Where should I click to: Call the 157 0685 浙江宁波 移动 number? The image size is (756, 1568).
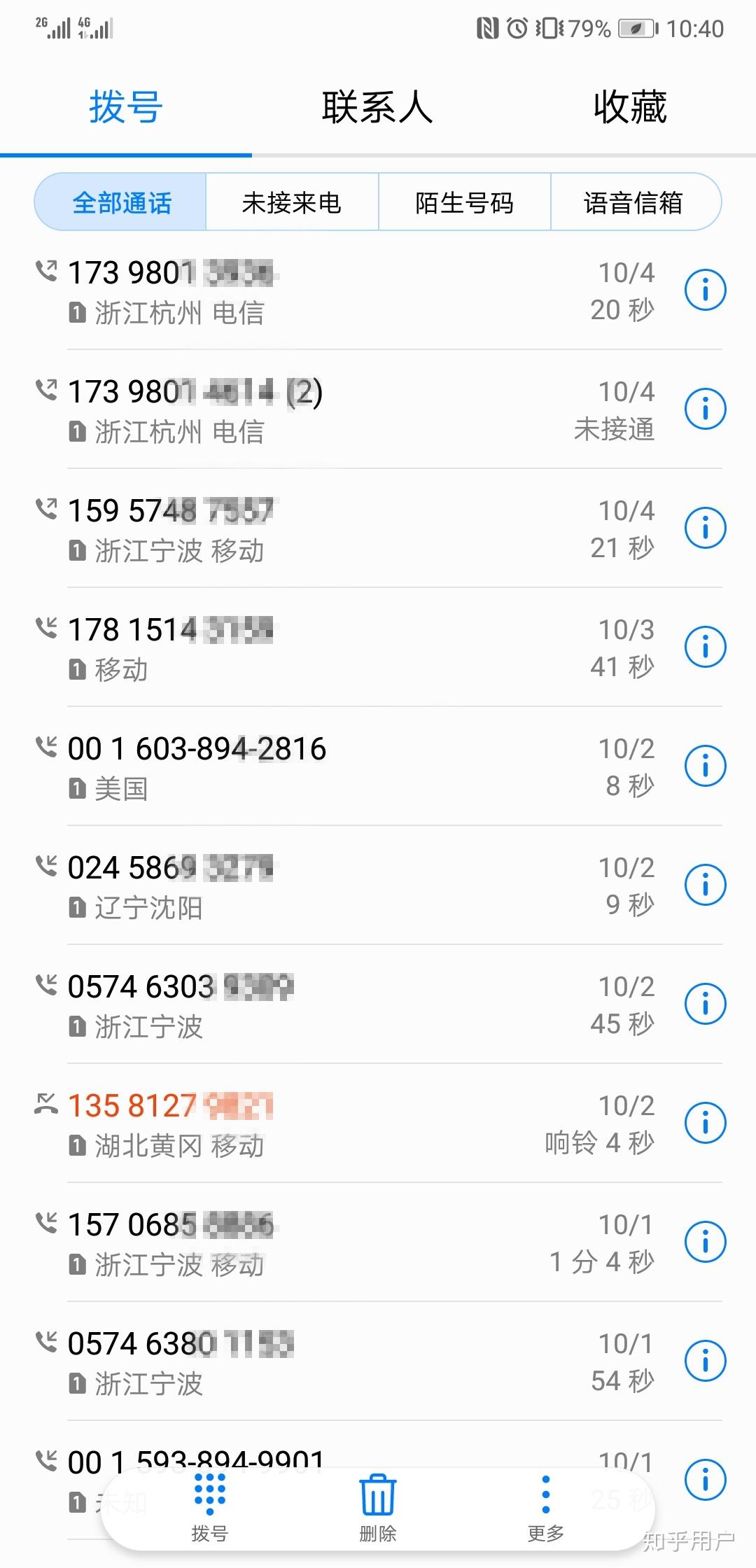click(x=280, y=1242)
